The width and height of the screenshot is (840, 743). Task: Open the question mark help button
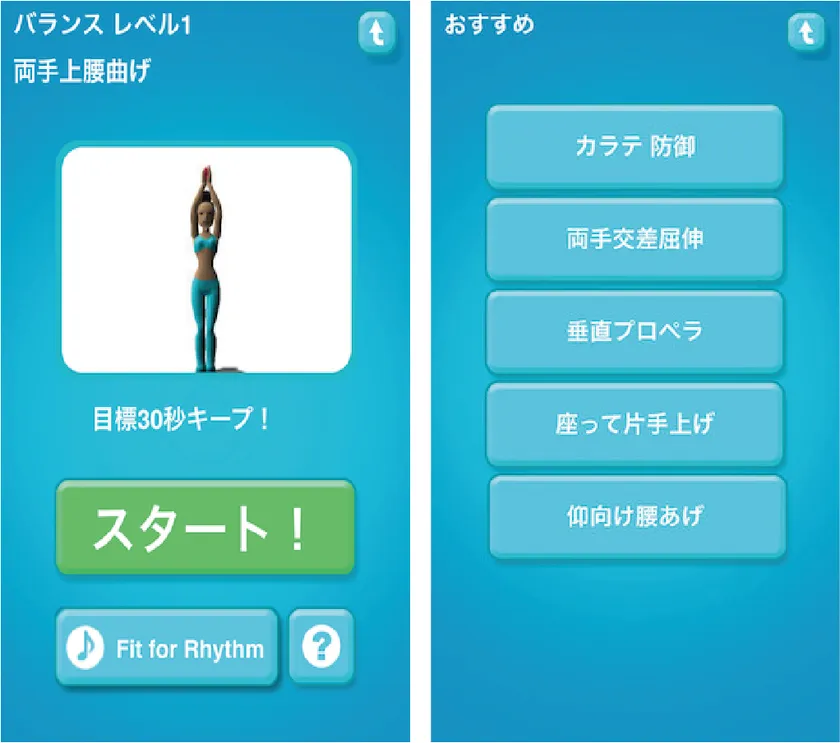[x=321, y=648]
